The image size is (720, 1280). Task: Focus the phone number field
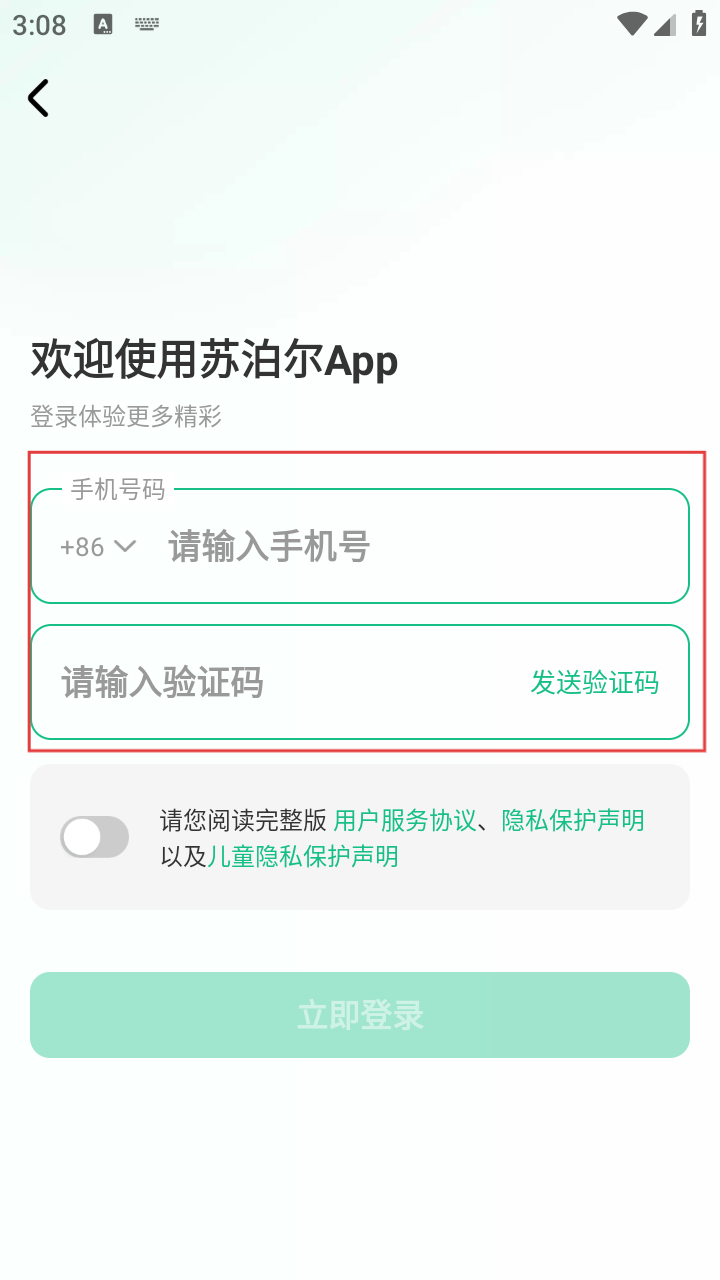pos(420,547)
